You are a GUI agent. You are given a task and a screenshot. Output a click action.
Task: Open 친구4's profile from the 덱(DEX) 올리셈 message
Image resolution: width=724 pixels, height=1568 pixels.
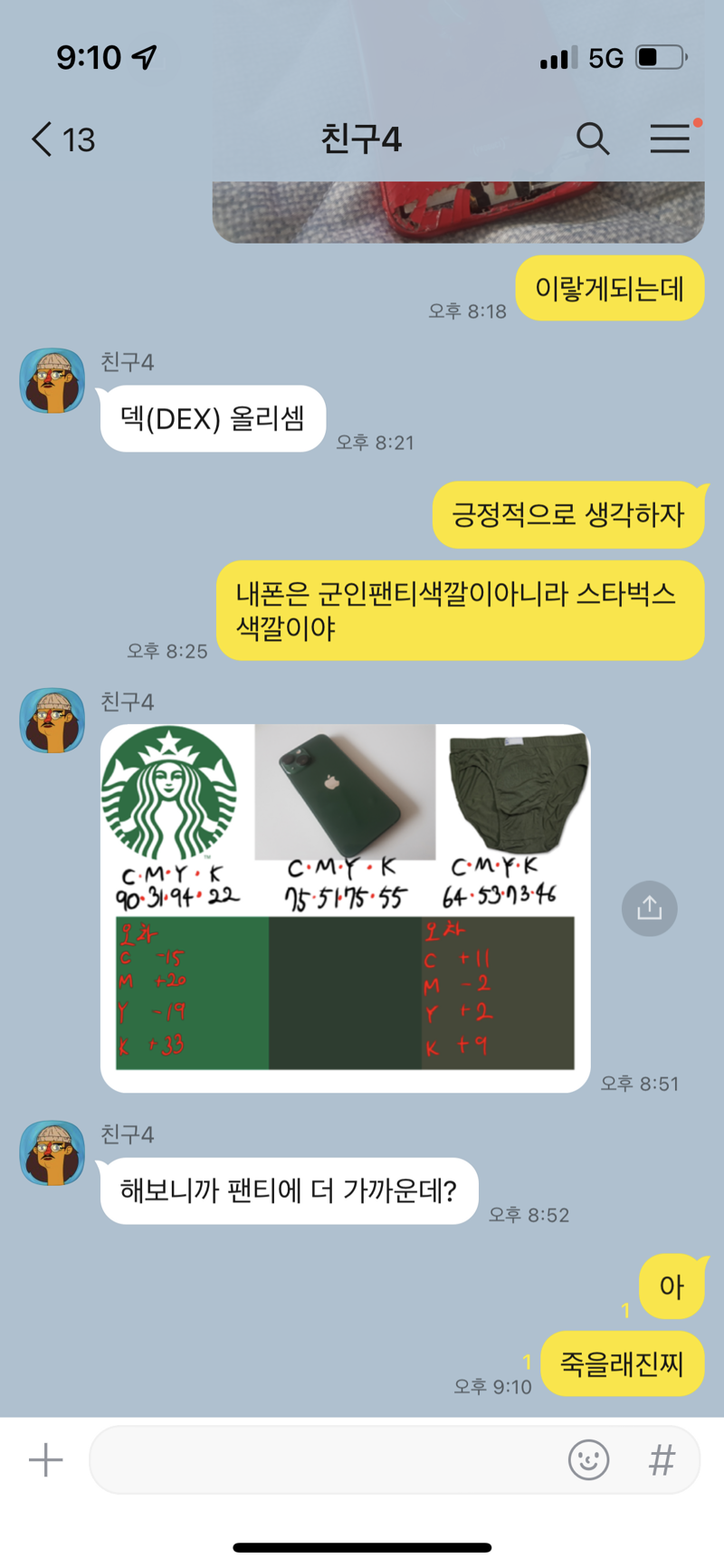click(x=52, y=380)
